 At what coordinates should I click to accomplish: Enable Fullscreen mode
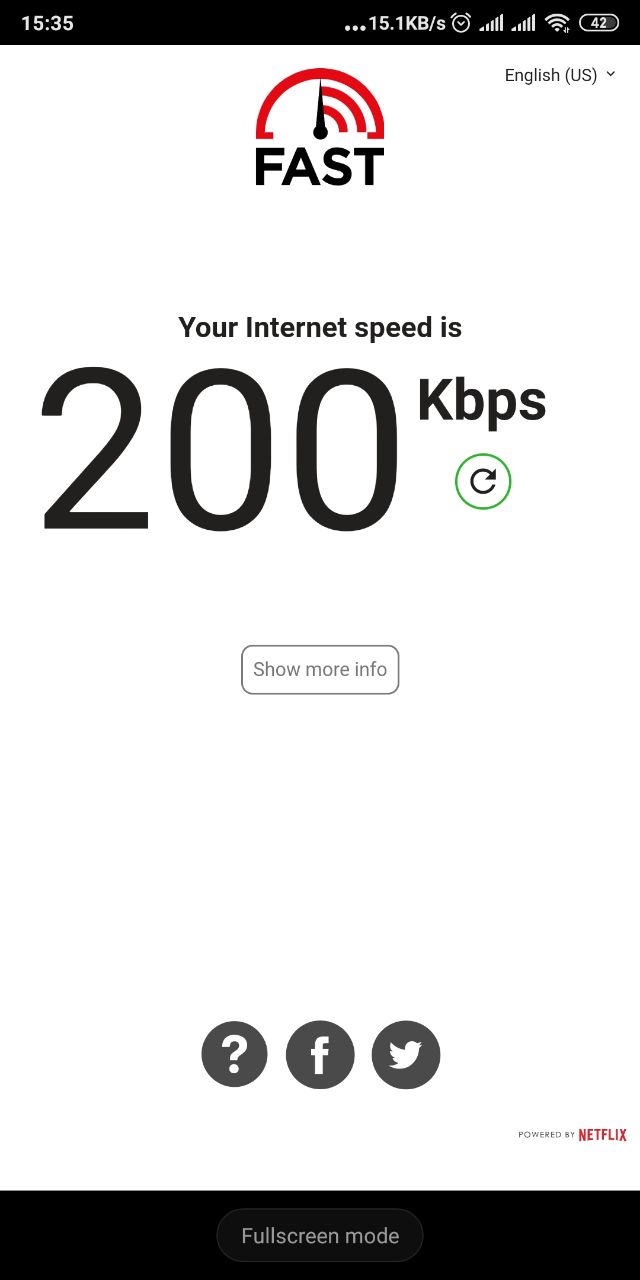click(320, 1236)
